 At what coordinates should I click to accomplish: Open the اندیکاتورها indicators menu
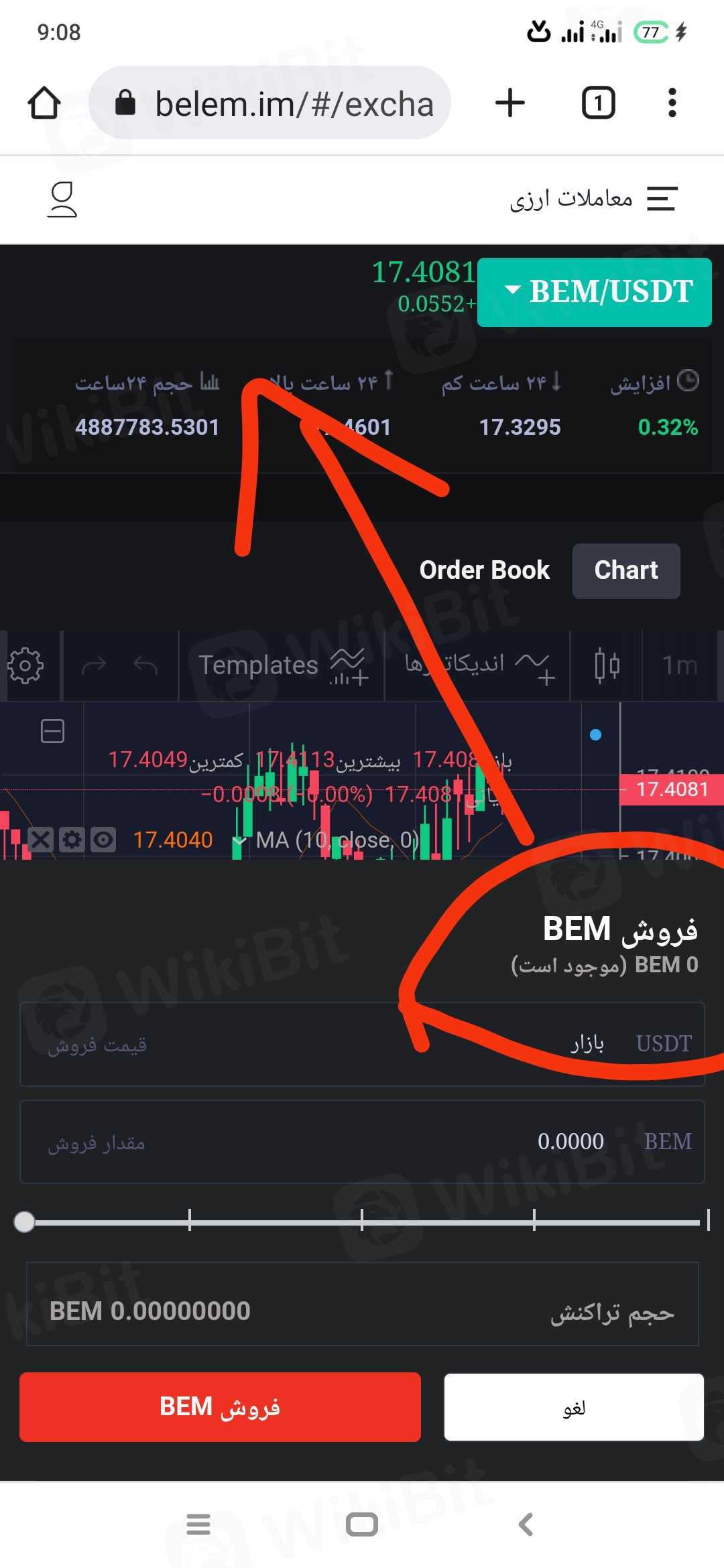pyautogui.click(x=479, y=665)
